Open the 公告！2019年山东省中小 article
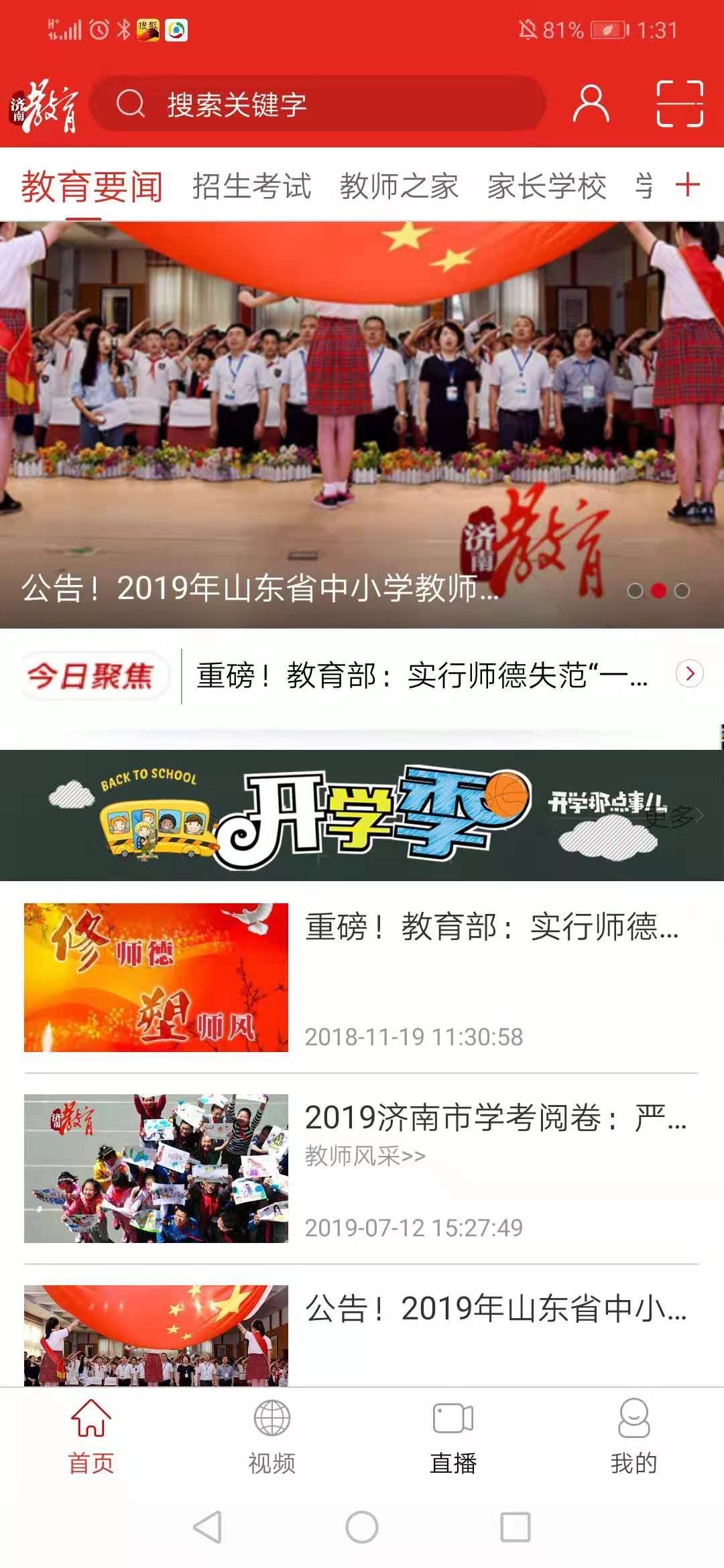724x1568 pixels. (495, 1309)
